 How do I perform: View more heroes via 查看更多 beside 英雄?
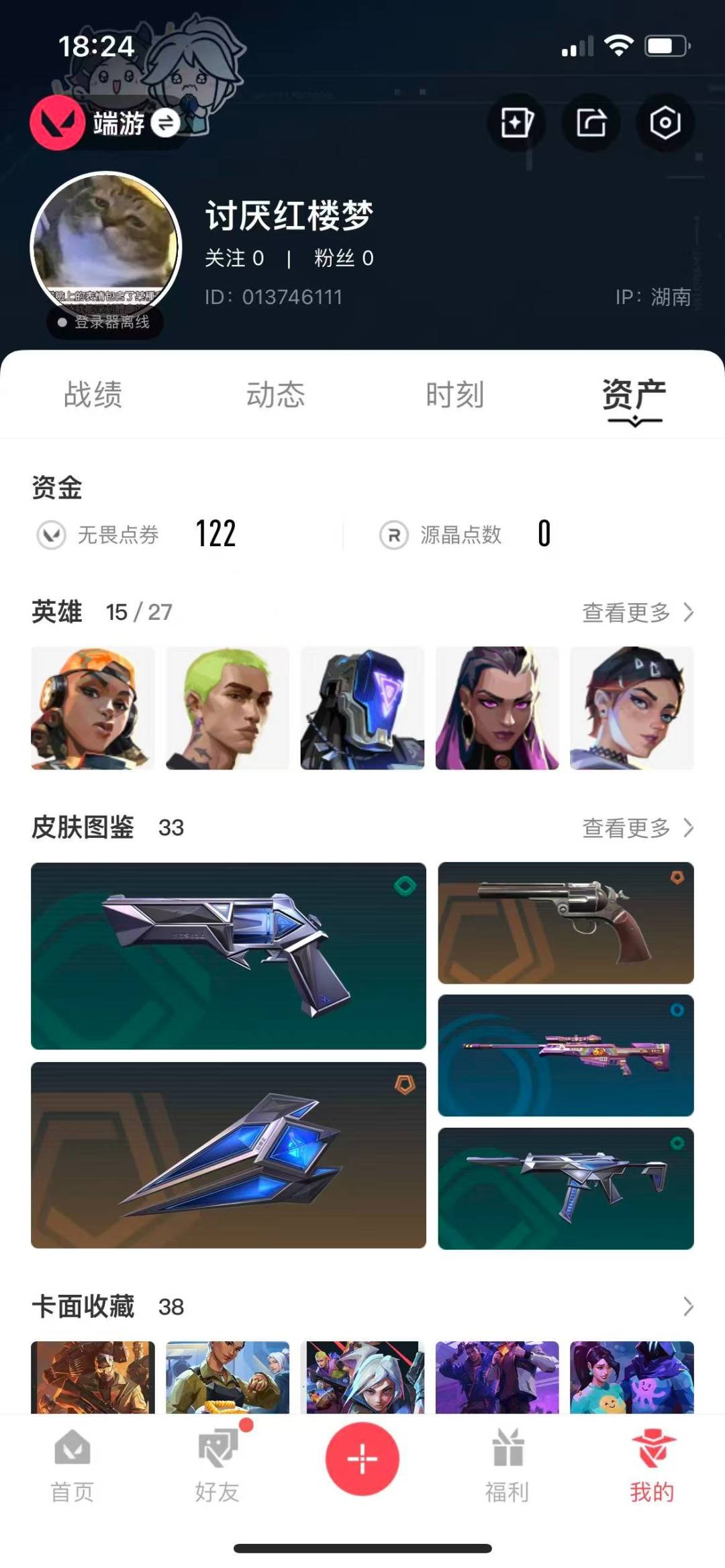click(637, 612)
